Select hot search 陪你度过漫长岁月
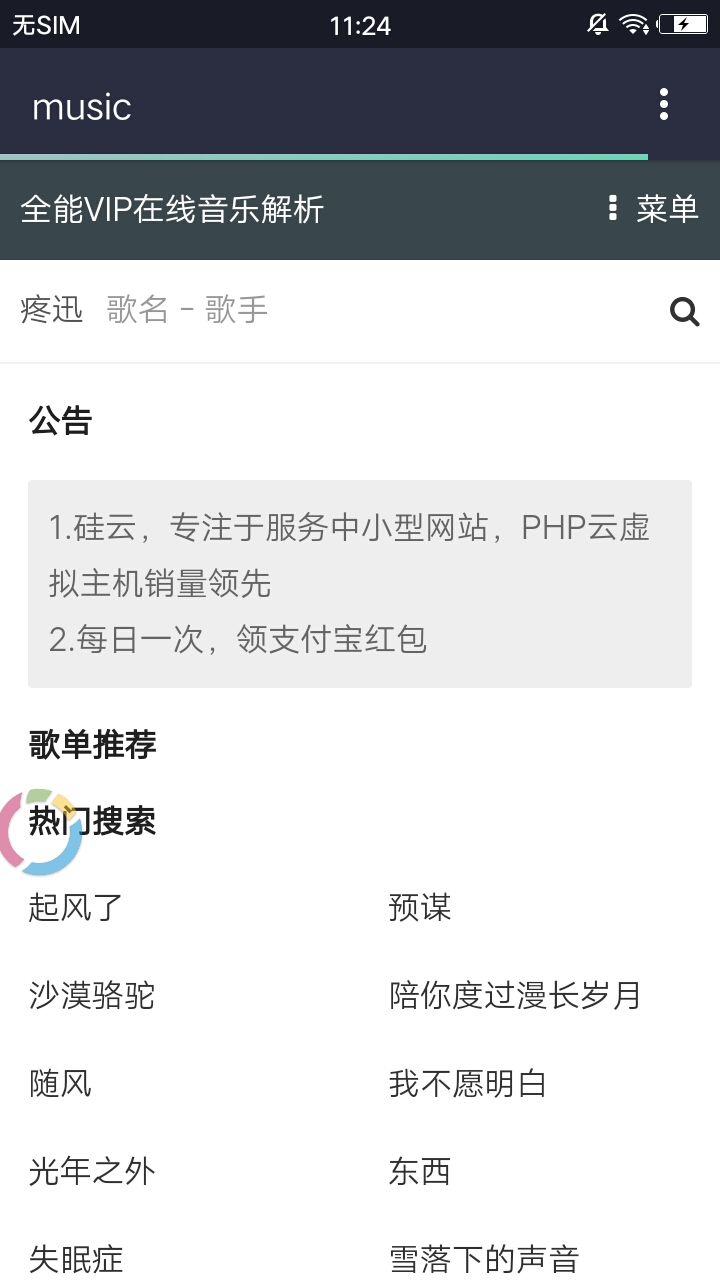This screenshot has height=1280, width=720. point(515,996)
